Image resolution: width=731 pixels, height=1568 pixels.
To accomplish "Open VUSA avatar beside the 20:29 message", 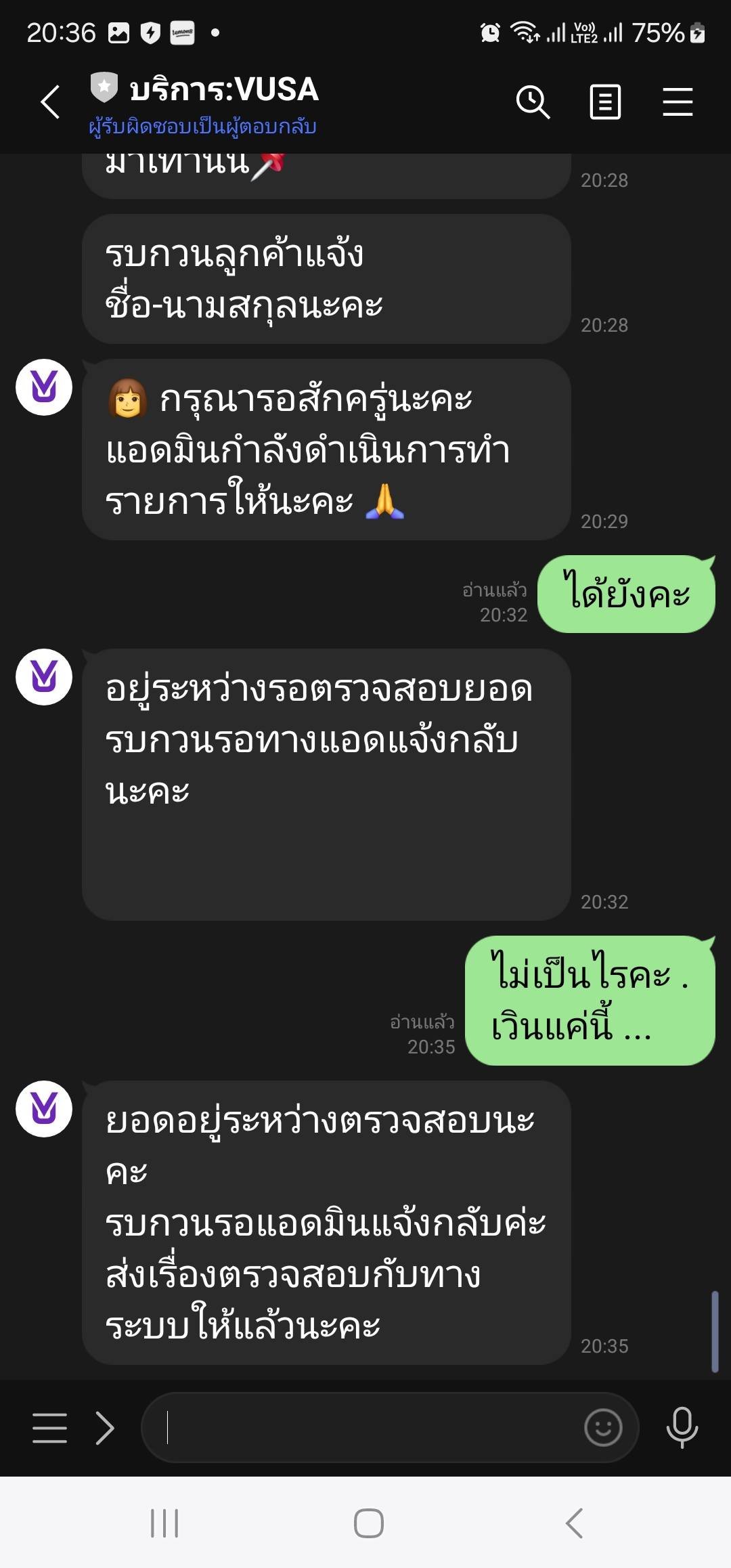I will (44, 387).
